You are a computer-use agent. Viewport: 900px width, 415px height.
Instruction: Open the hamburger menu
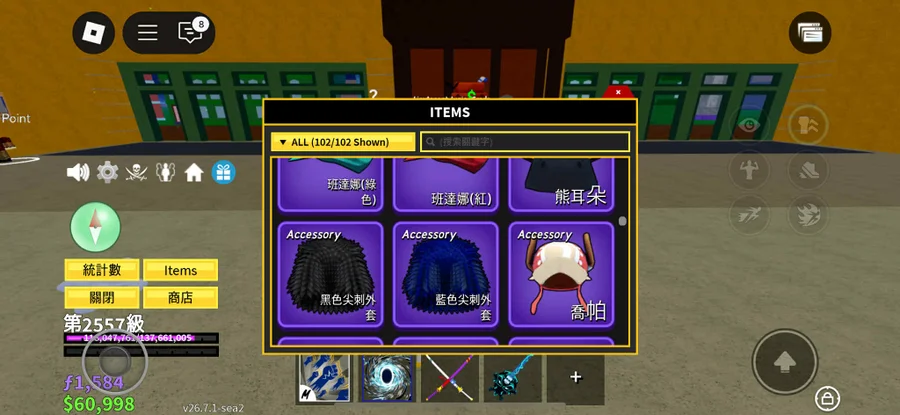coord(148,32)
